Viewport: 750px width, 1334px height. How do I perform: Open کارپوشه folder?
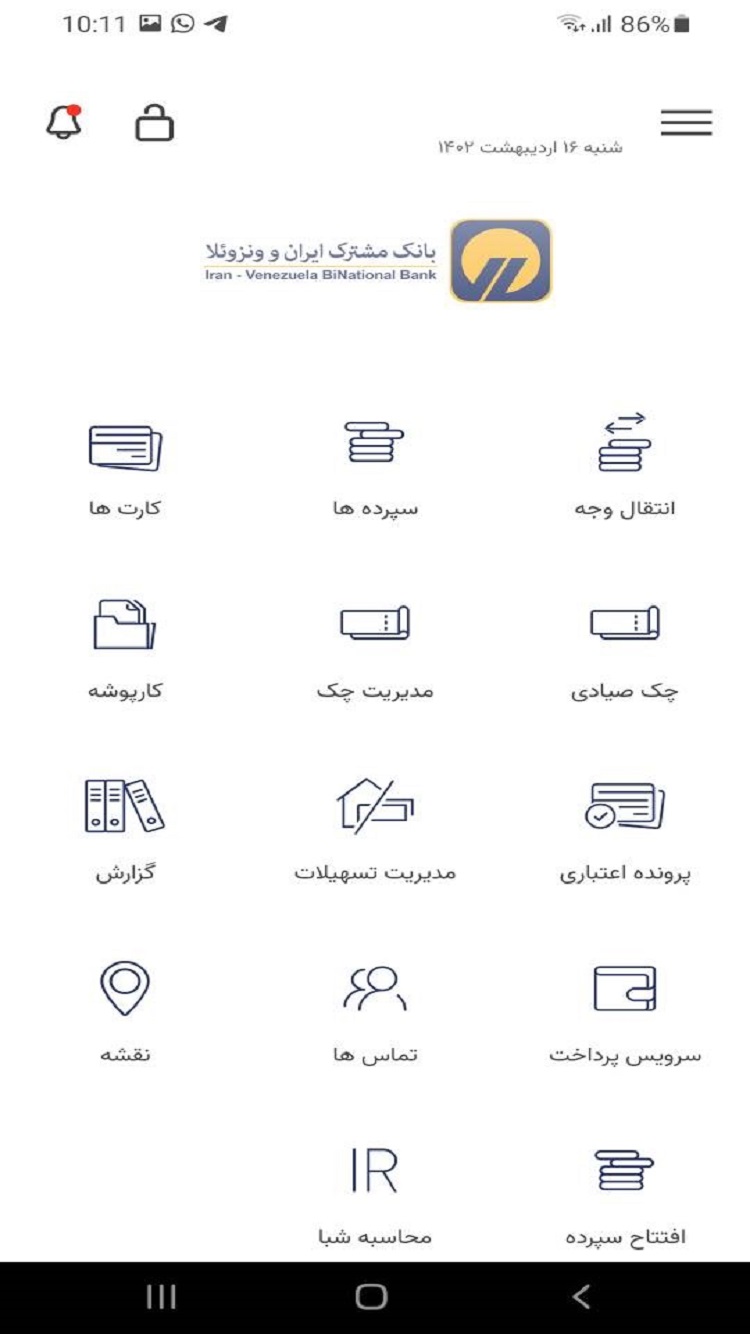125,646
